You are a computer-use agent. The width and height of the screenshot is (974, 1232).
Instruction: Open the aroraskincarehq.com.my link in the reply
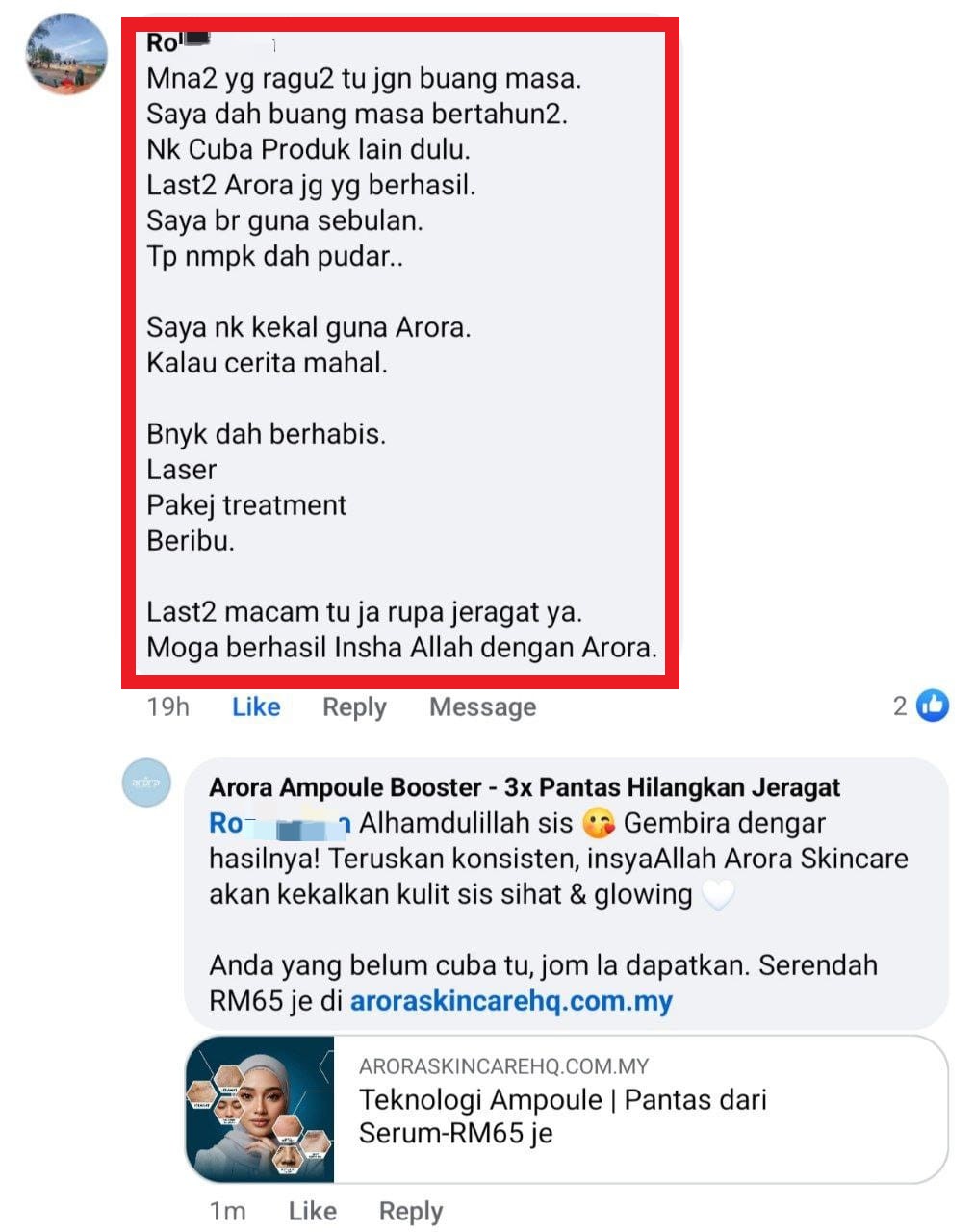pos(511,1001)
